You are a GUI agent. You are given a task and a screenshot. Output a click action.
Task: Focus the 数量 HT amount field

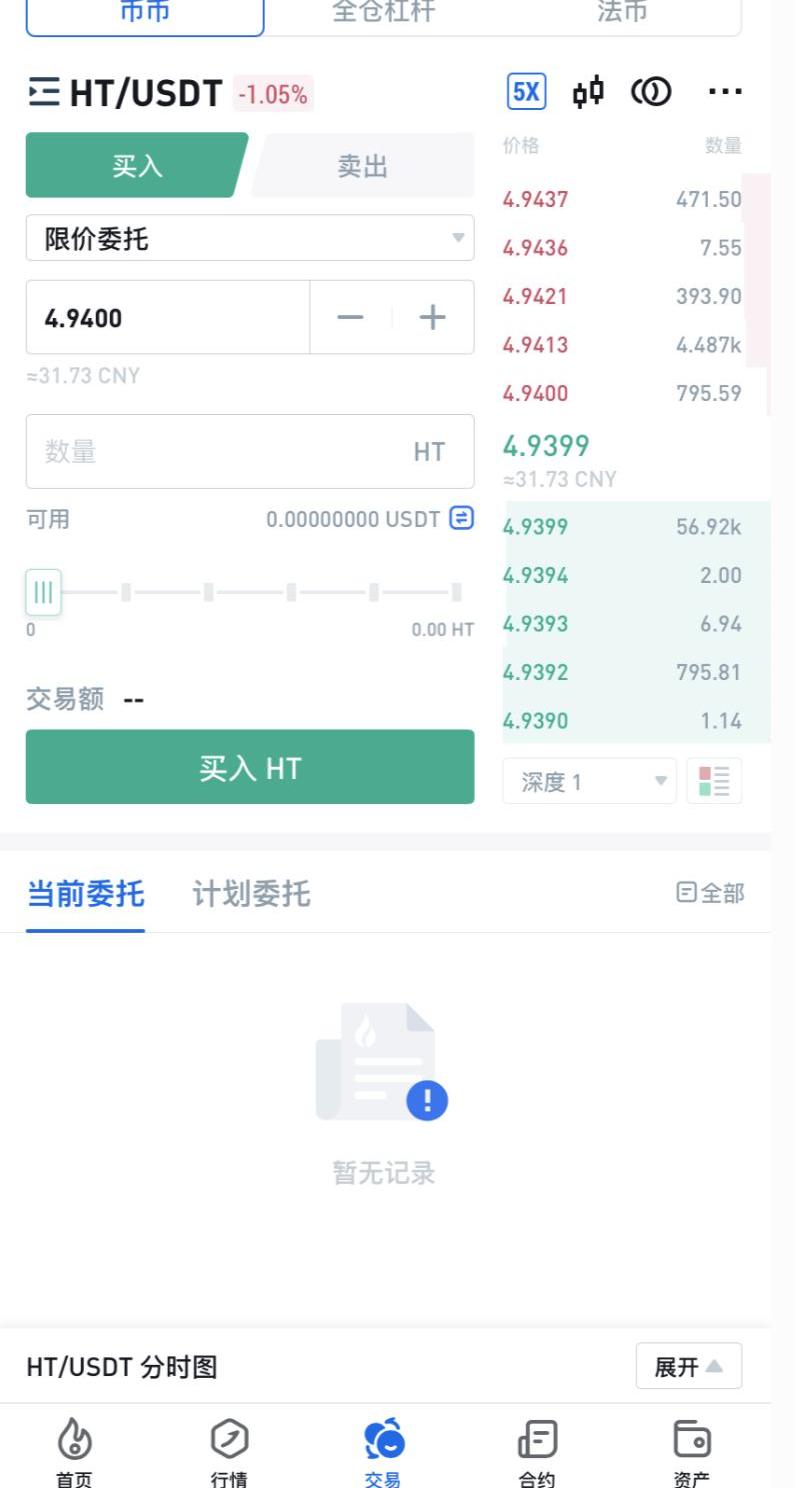tap(220, 452)
